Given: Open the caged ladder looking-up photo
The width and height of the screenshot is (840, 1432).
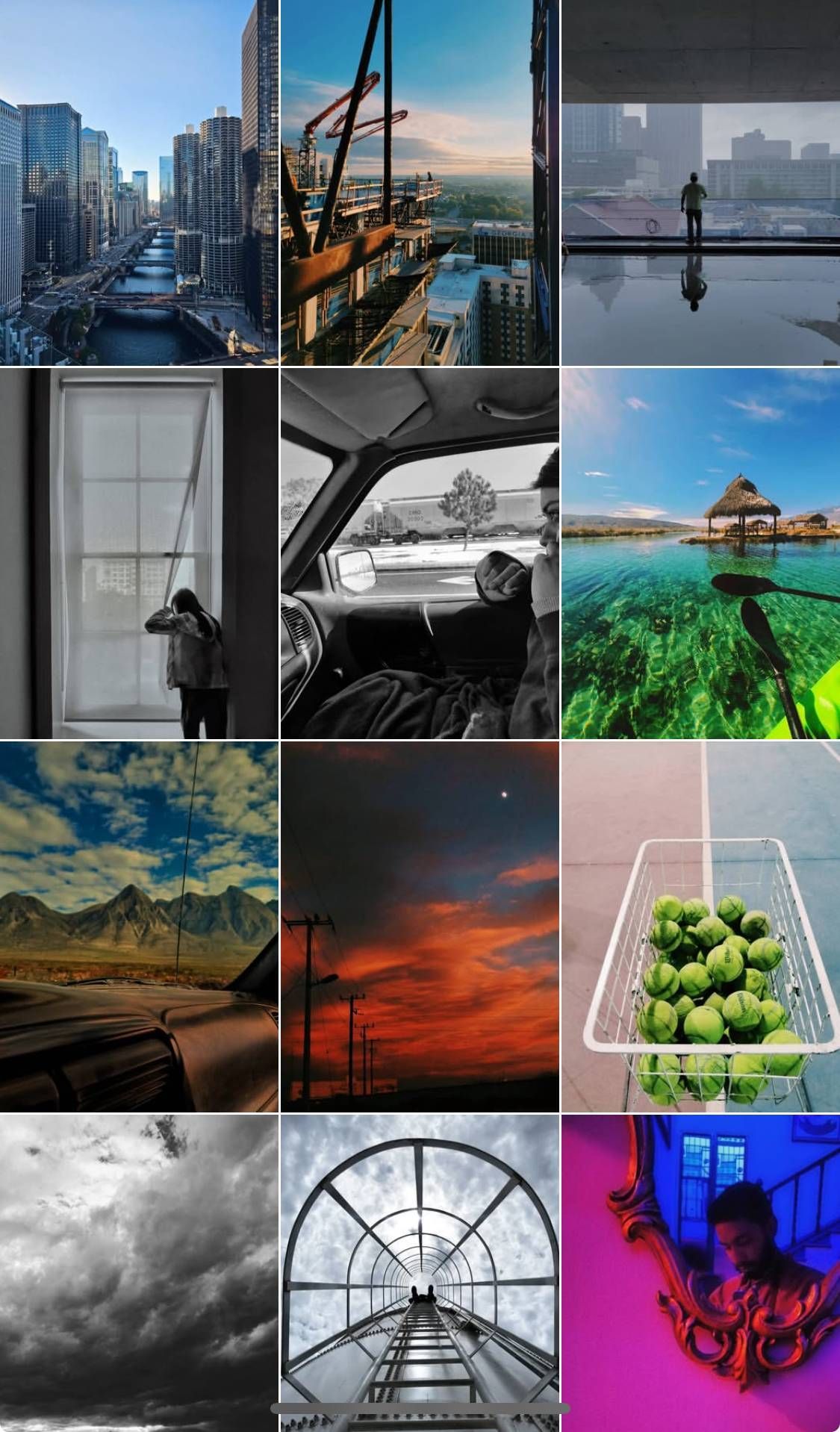Looking at the screenshot, I should pyautogui.click(x=420, y=1262).
